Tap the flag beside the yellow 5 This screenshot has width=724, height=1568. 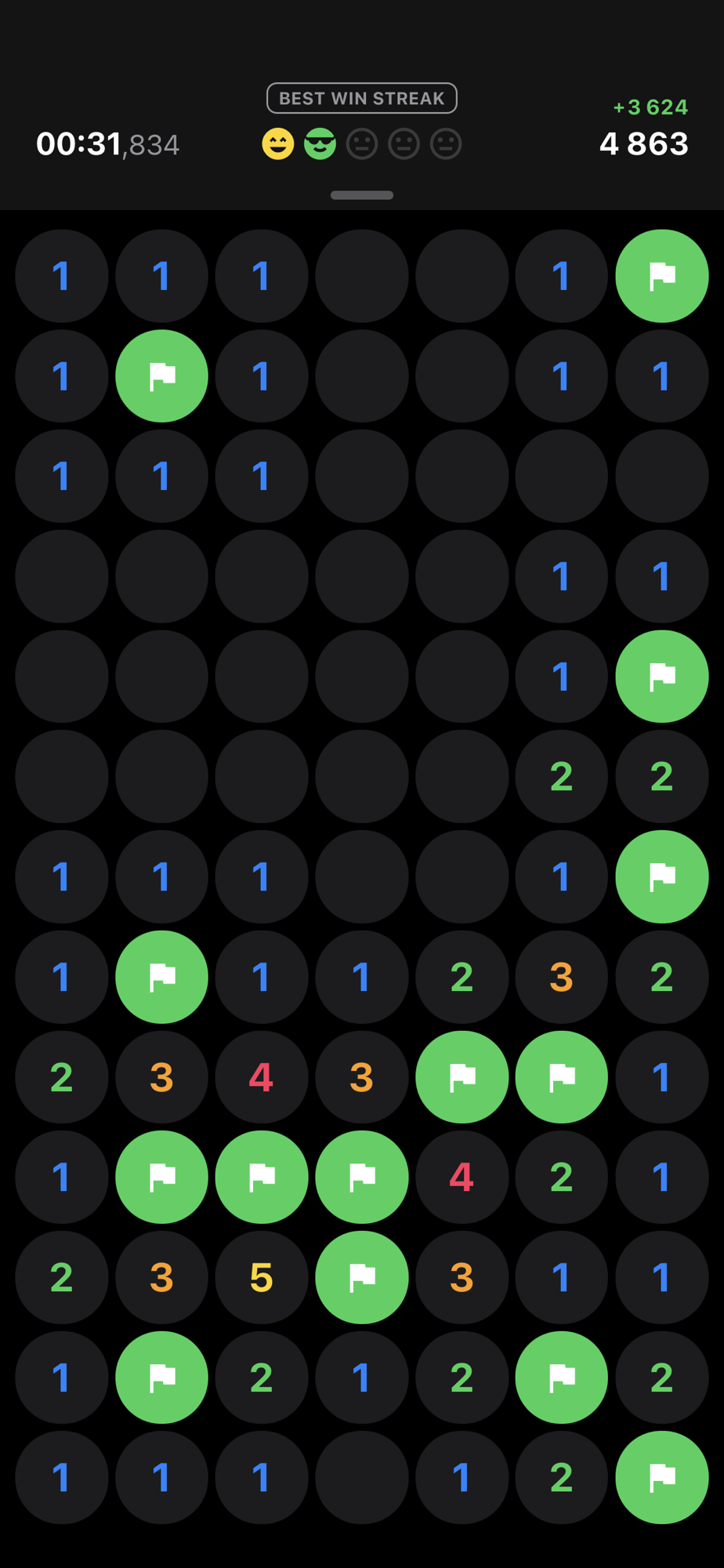coord(361,1277)
